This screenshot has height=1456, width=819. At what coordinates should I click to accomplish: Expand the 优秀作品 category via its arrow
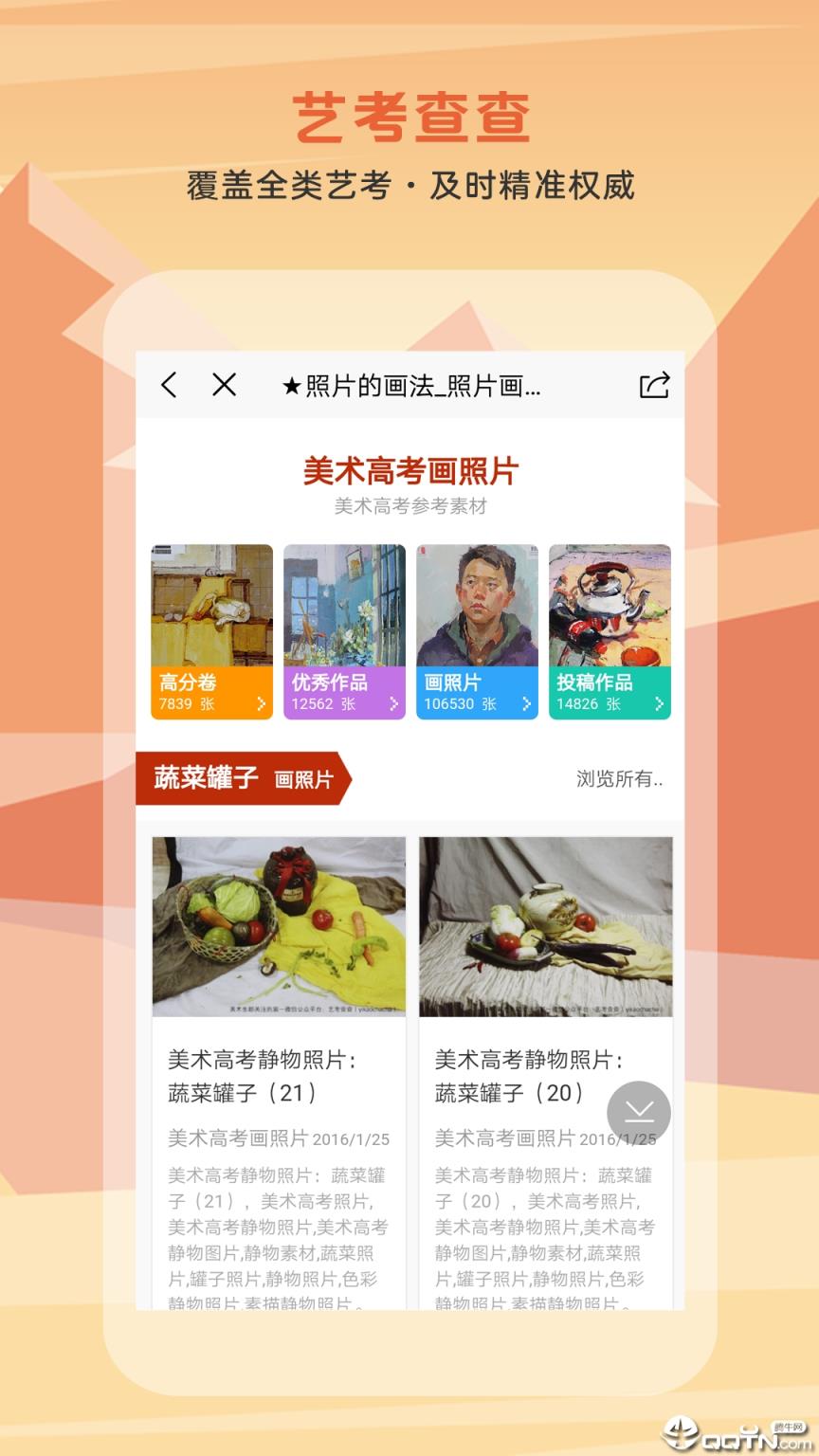point(396,703)
